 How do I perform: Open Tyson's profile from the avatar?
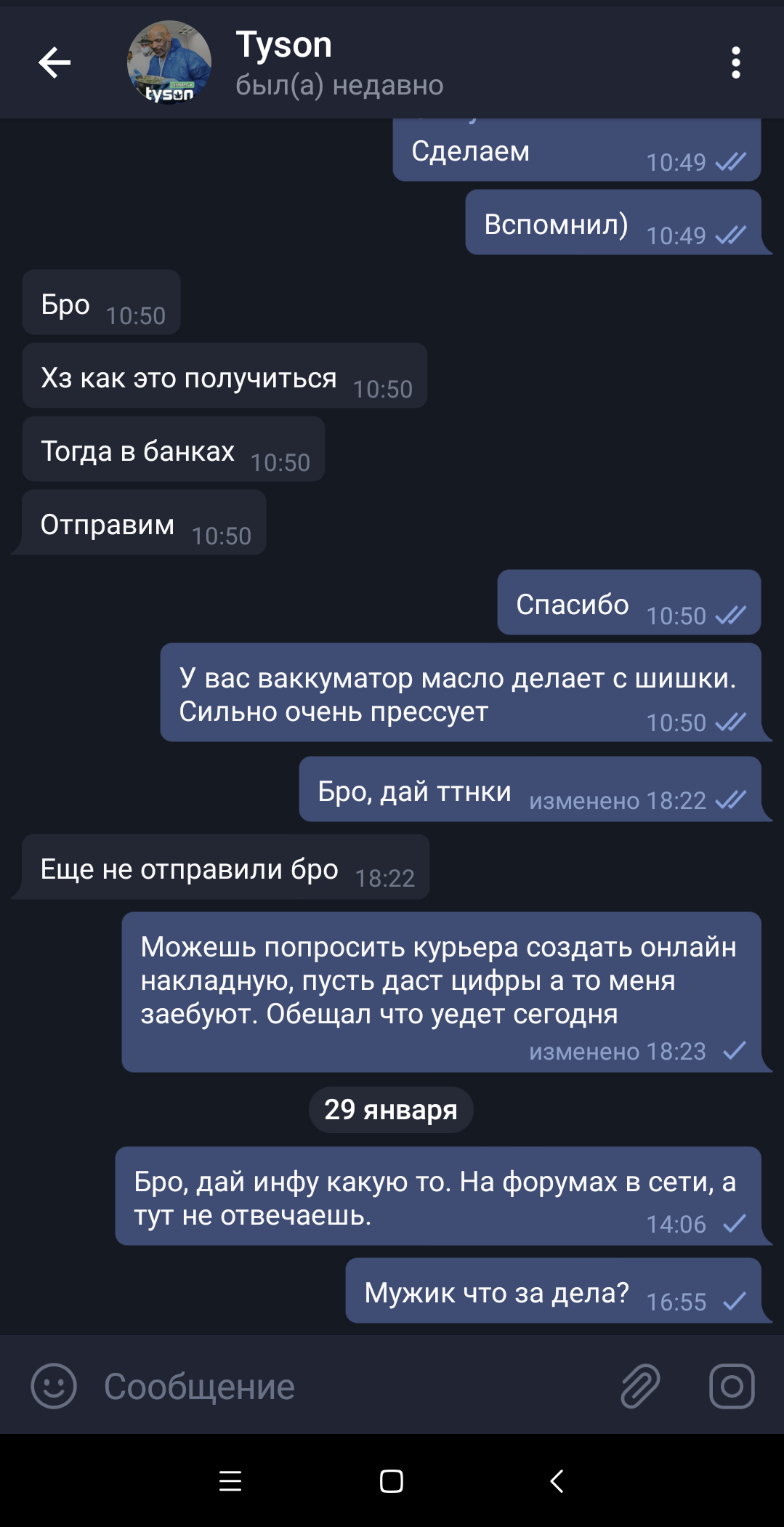coord(169,63)
